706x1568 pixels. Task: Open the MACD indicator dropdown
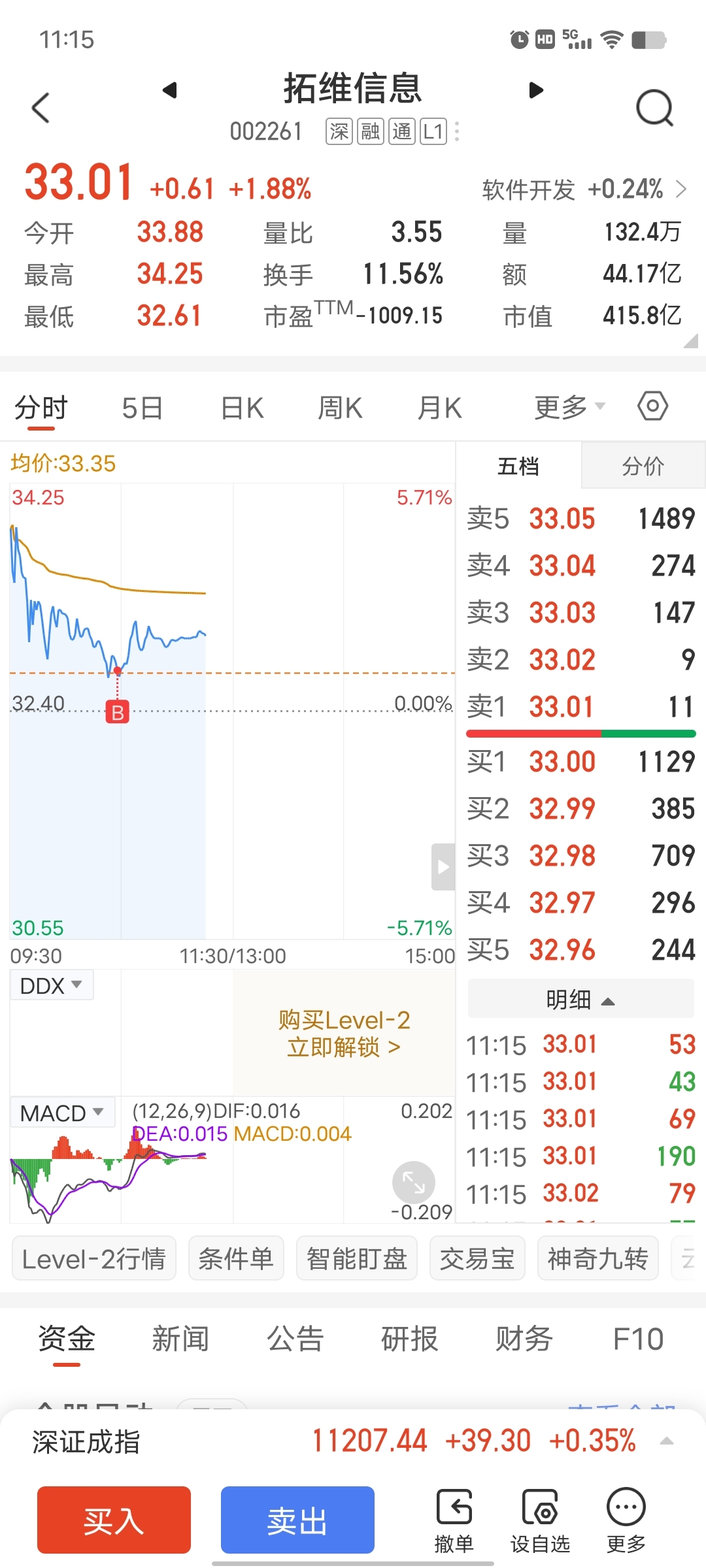pos(62,1113)
